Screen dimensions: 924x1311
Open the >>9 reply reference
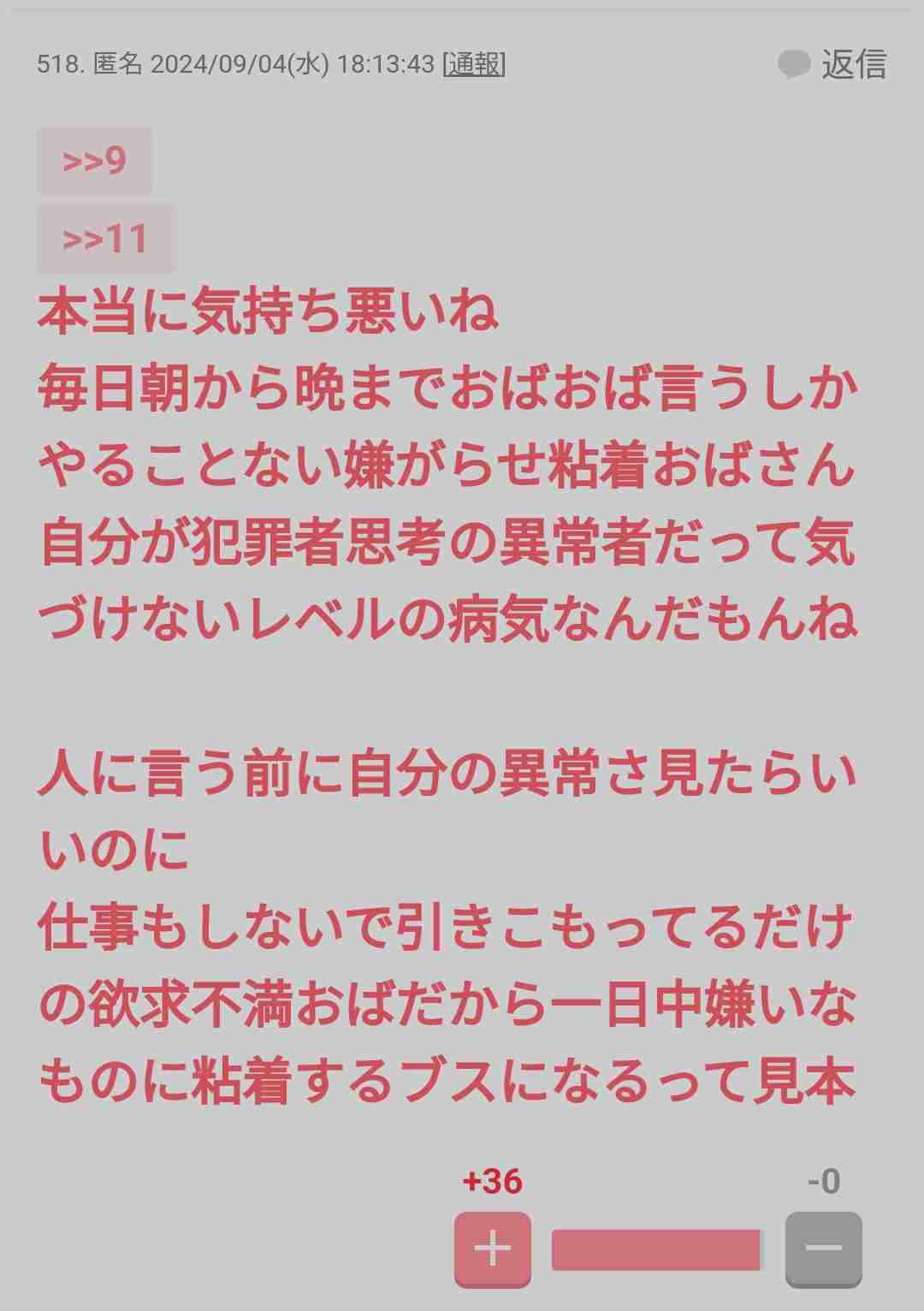click(x=94, y=161)
